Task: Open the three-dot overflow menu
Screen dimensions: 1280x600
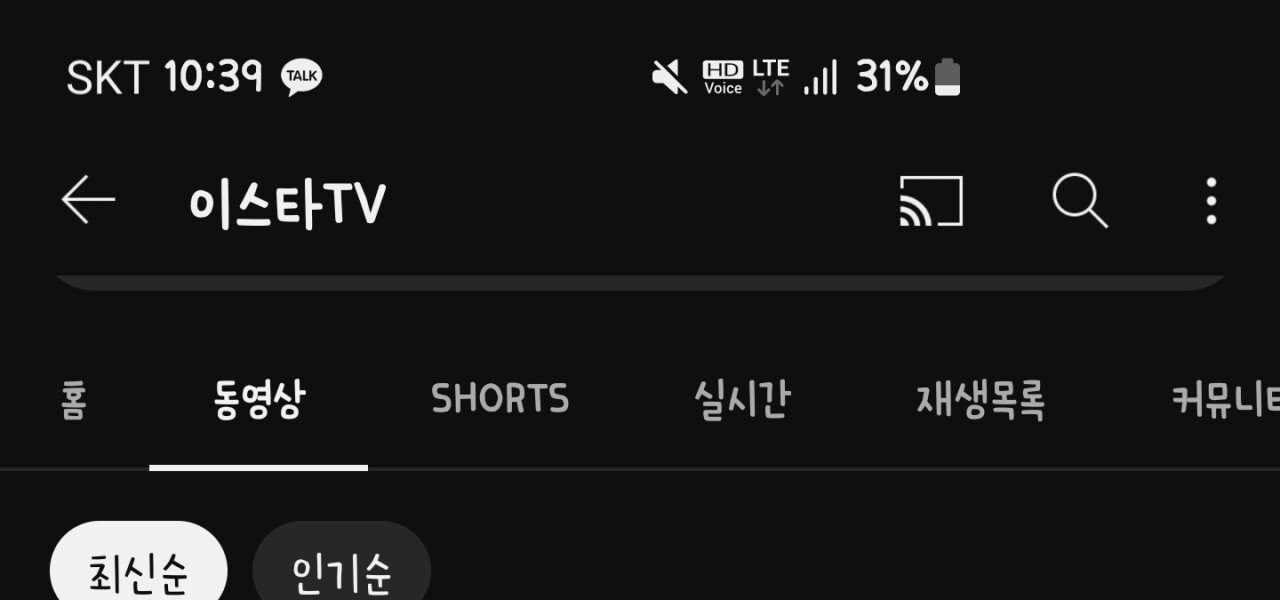Action: click(x=1211, y=201)
